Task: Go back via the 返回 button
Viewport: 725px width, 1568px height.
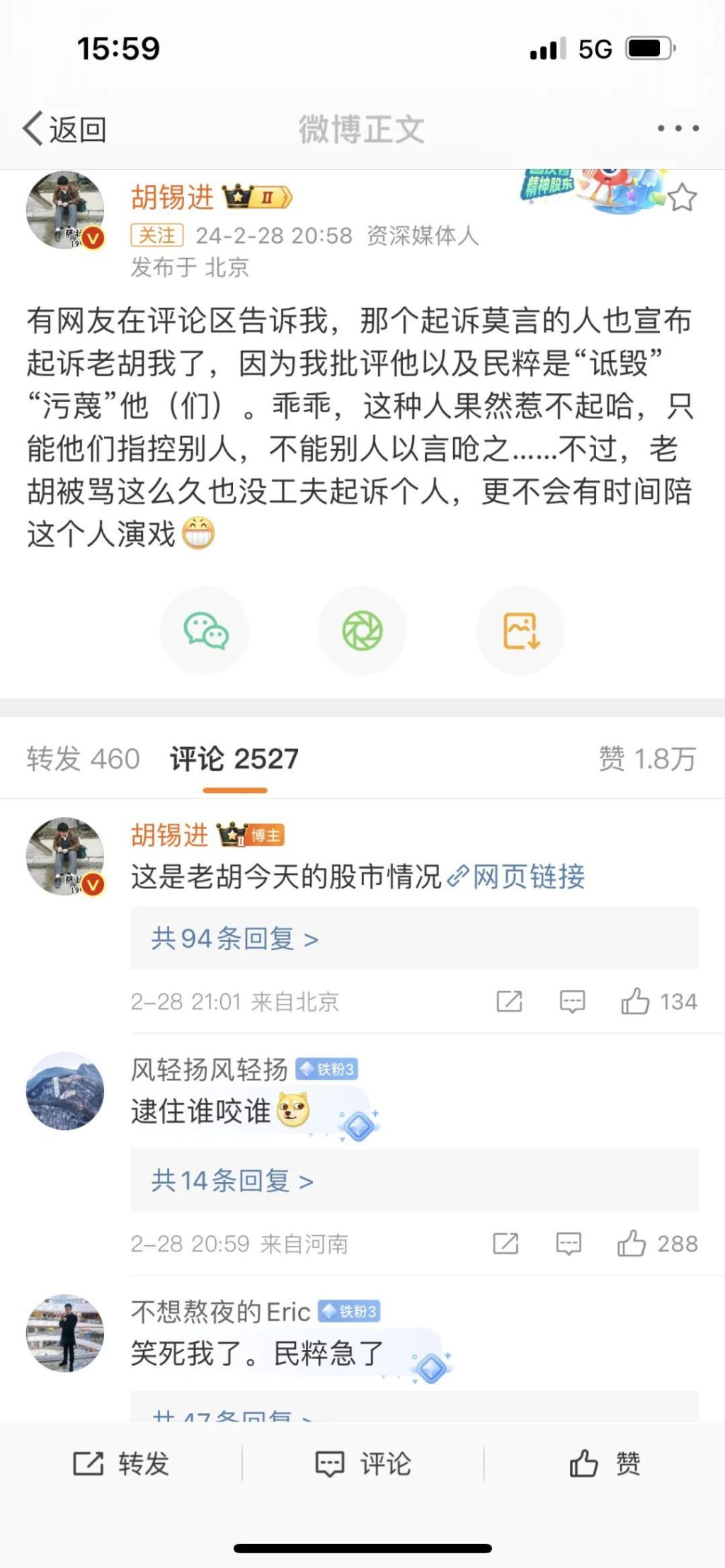Action: pyautogui.click(x=65, y=129)
